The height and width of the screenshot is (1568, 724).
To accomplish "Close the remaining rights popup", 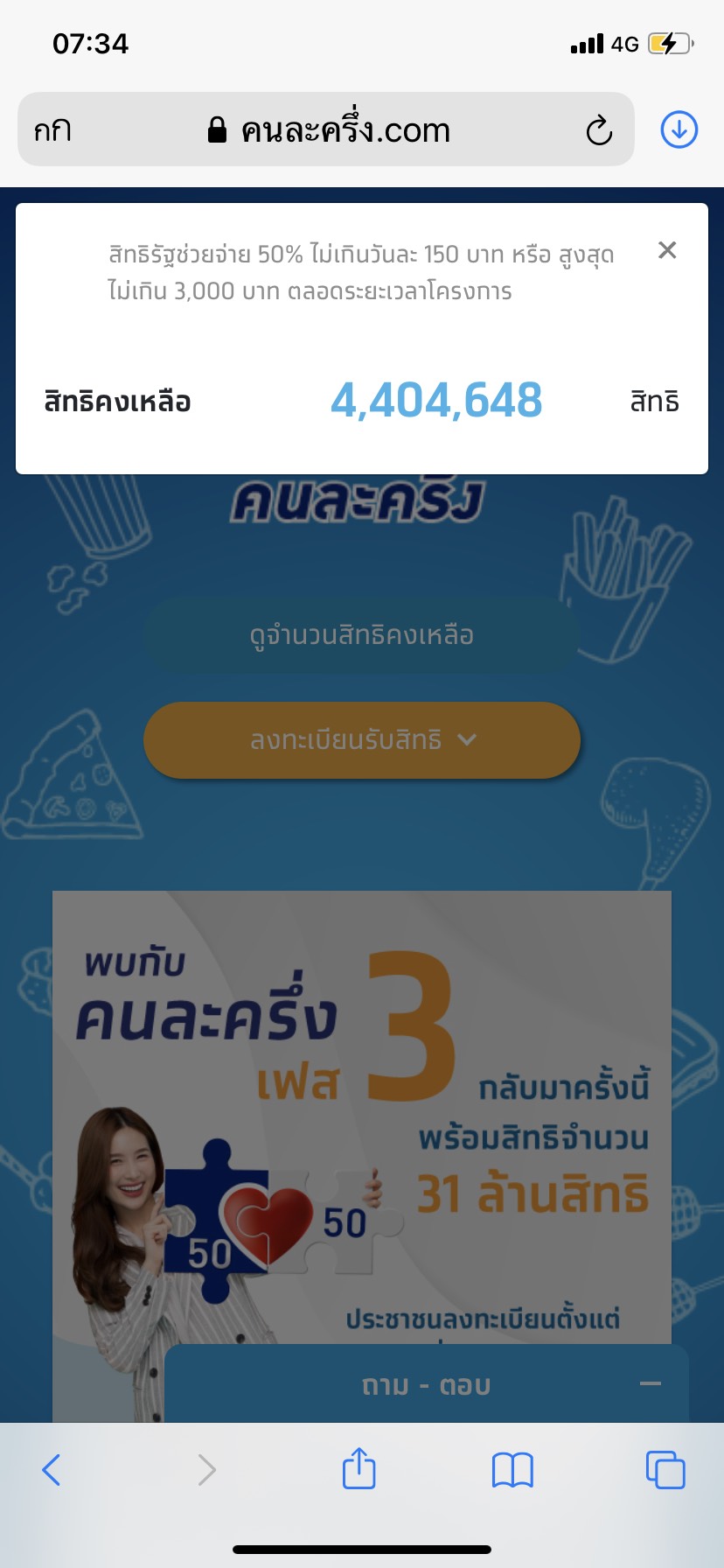I will coord(667,250).
